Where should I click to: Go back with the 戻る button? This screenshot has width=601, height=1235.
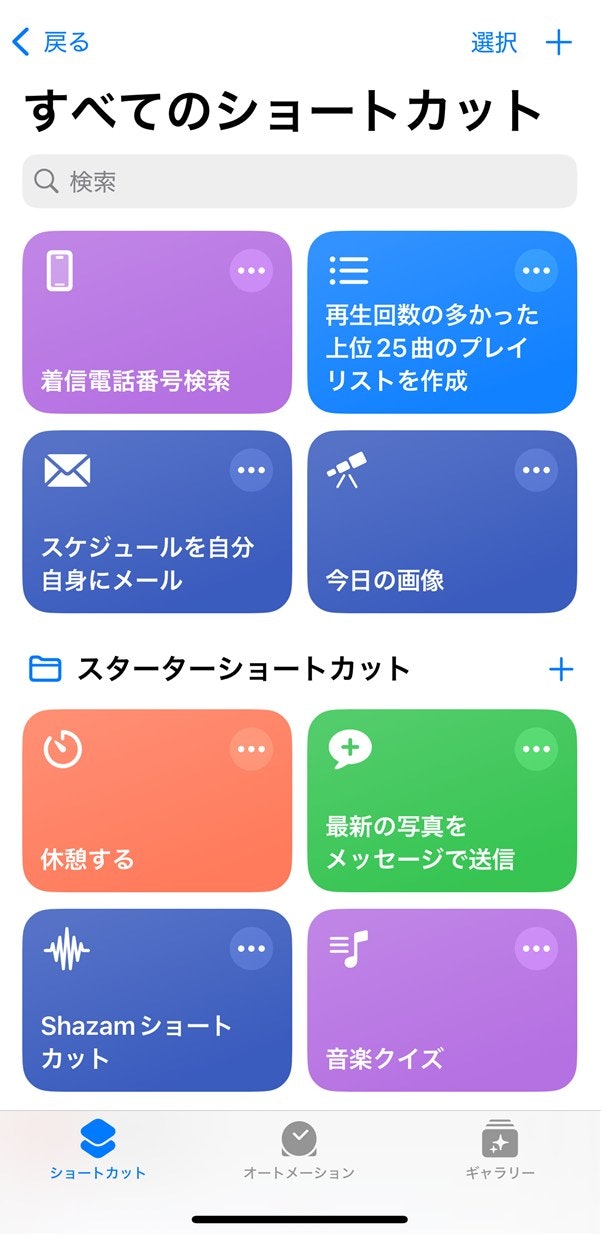[x=51, y=42]
